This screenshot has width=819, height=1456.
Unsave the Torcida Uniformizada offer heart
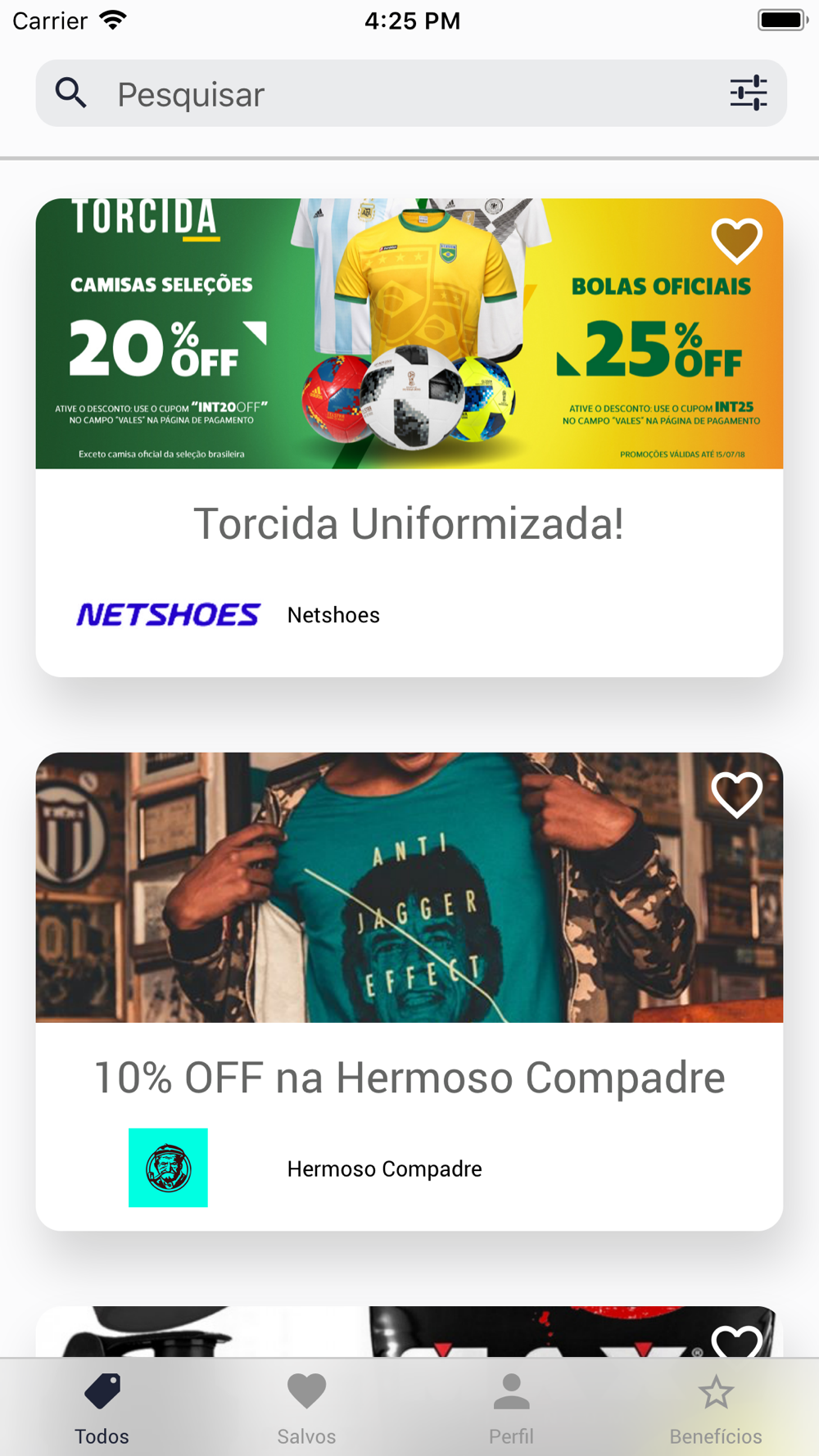[x=736, y=241]
